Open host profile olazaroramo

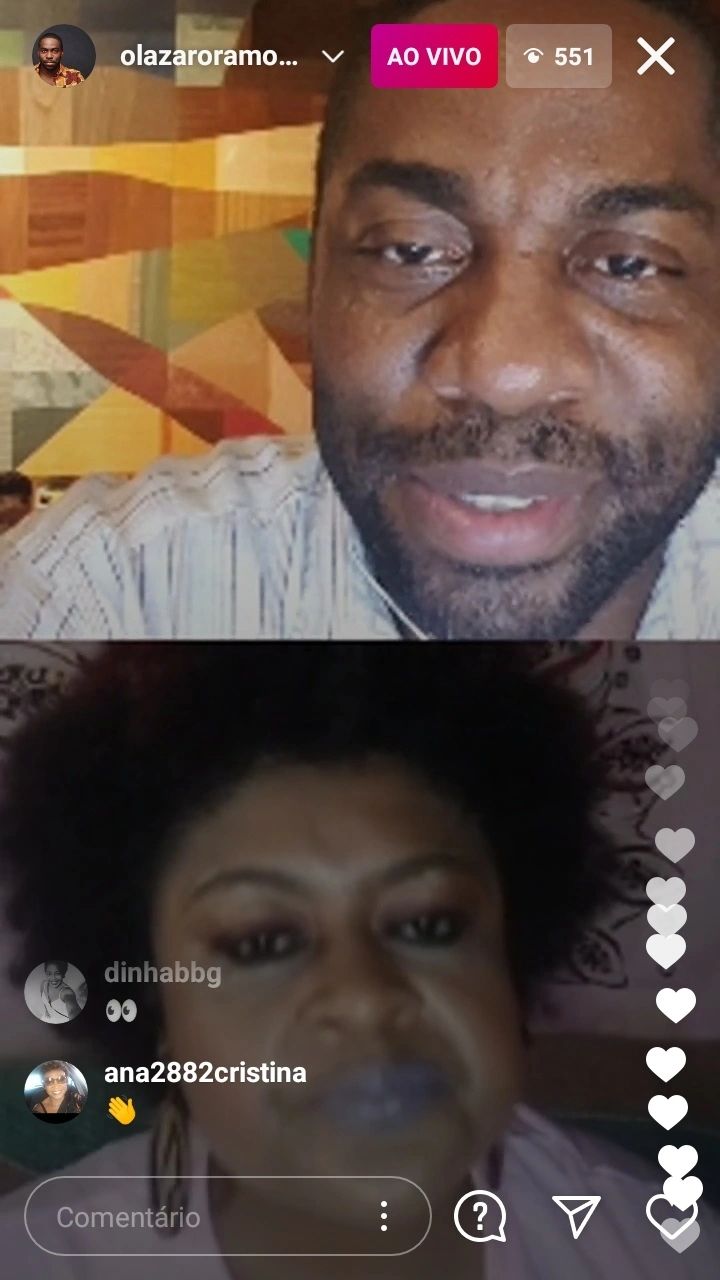pyautogui.click(x=64, y=56)
